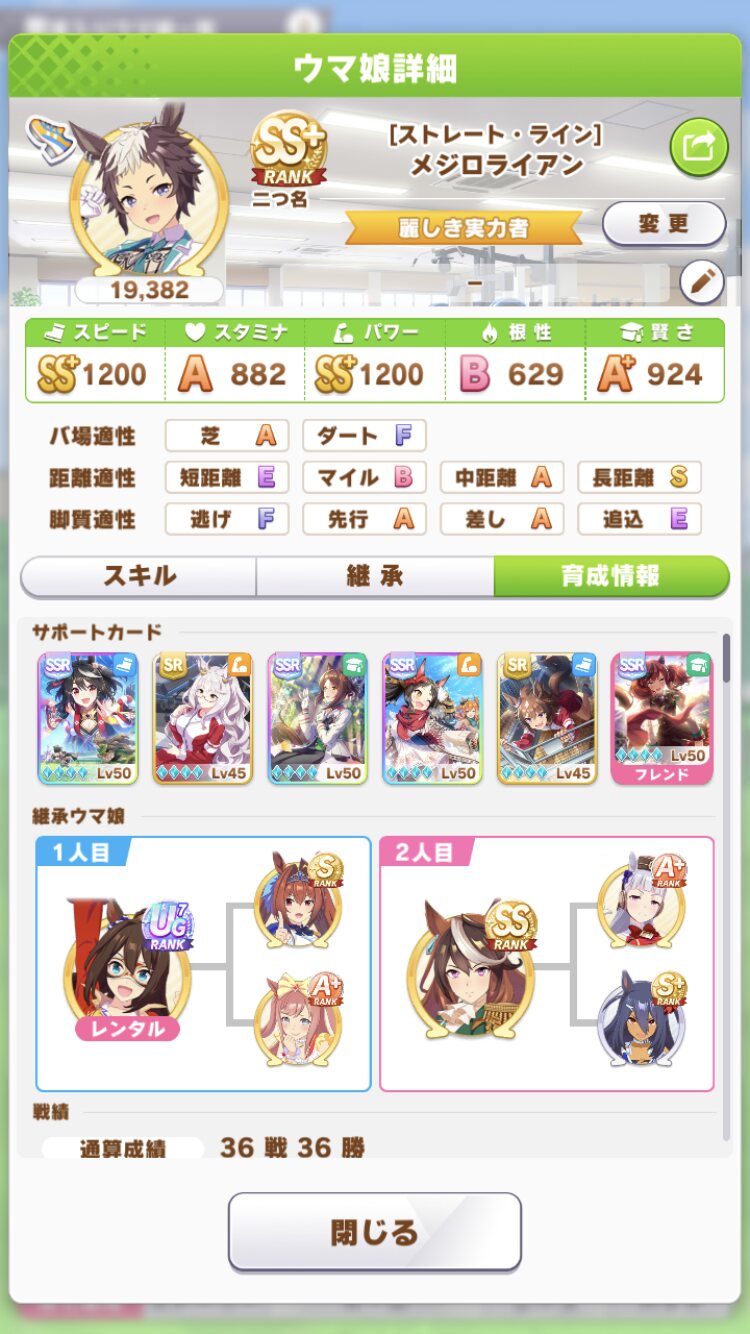
Task: Tap the 変更 button to change title
Action: click(664, 223)
